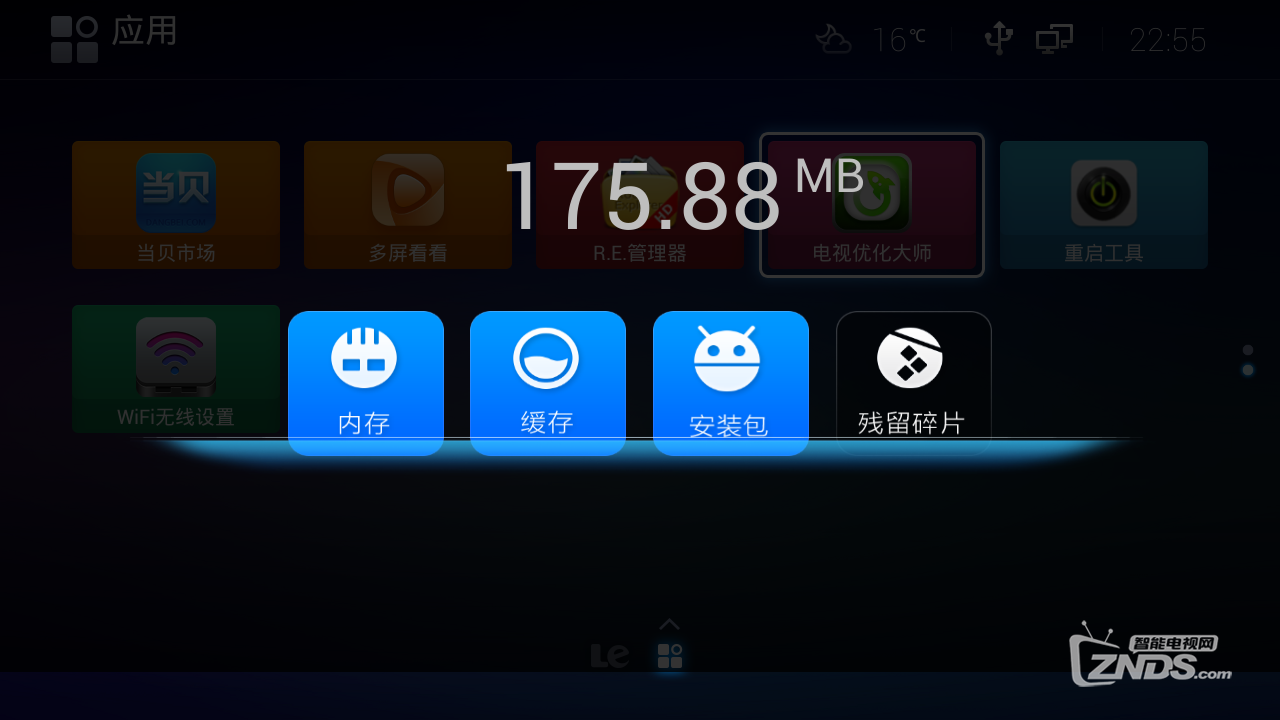Launch the 重启工具 restart tool

coord(1103,205)
